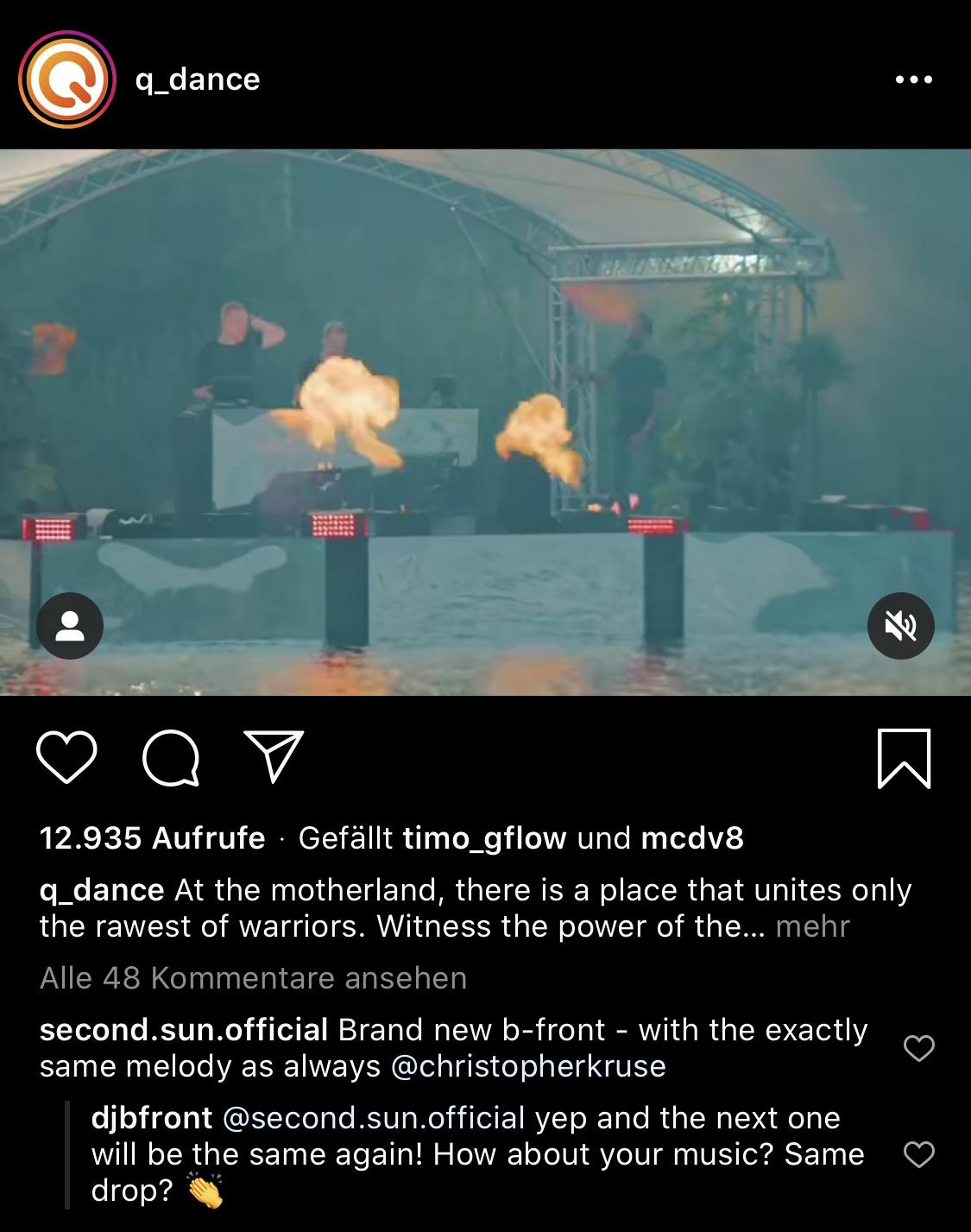Like the q_dance post
Screen dimensions: 971x1232
(x=66, y=757)
